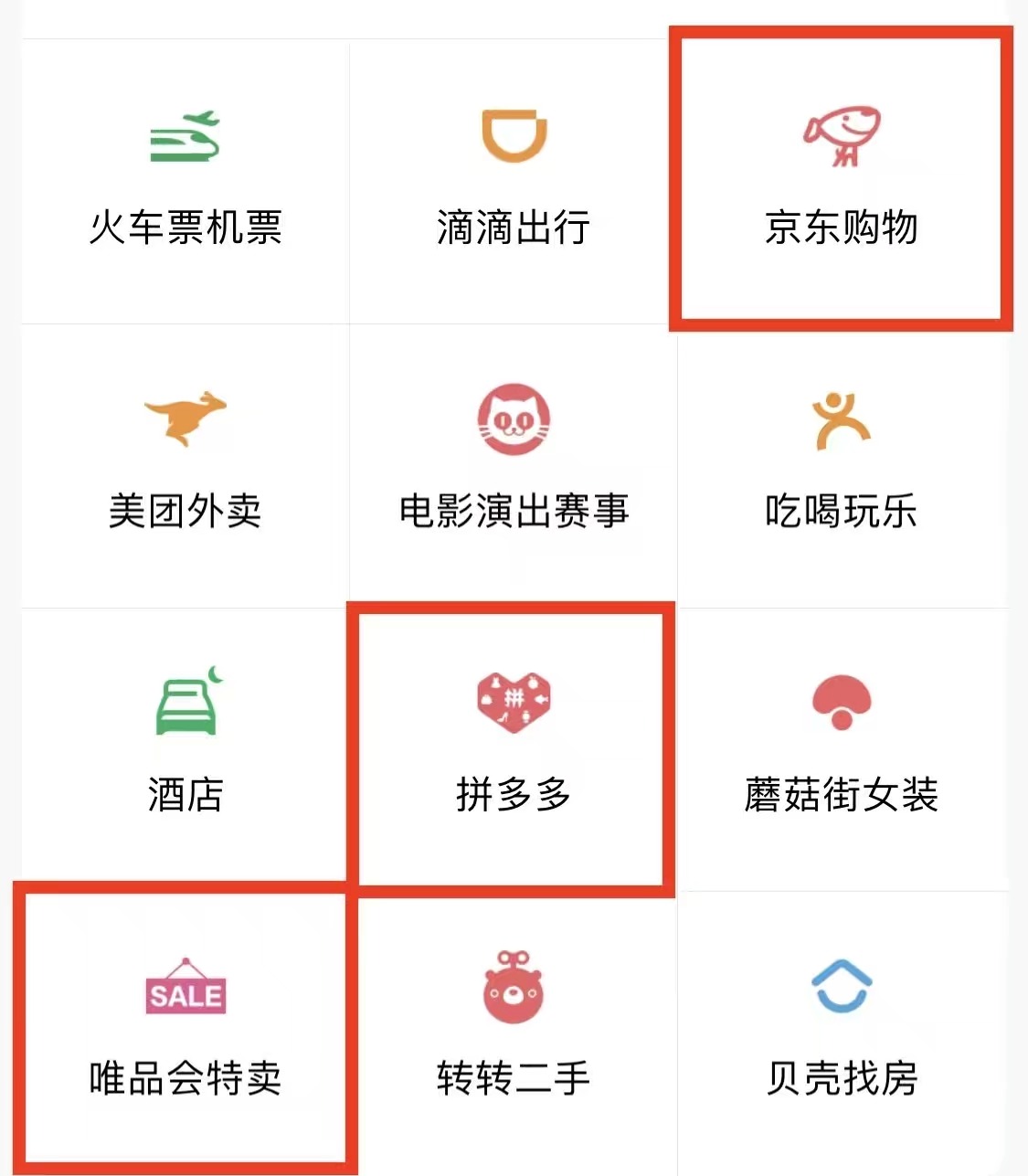The width and height of the screenshot is (1028, 1176).
Task: Click the 拼多多 text label
Action: (513, 796)
